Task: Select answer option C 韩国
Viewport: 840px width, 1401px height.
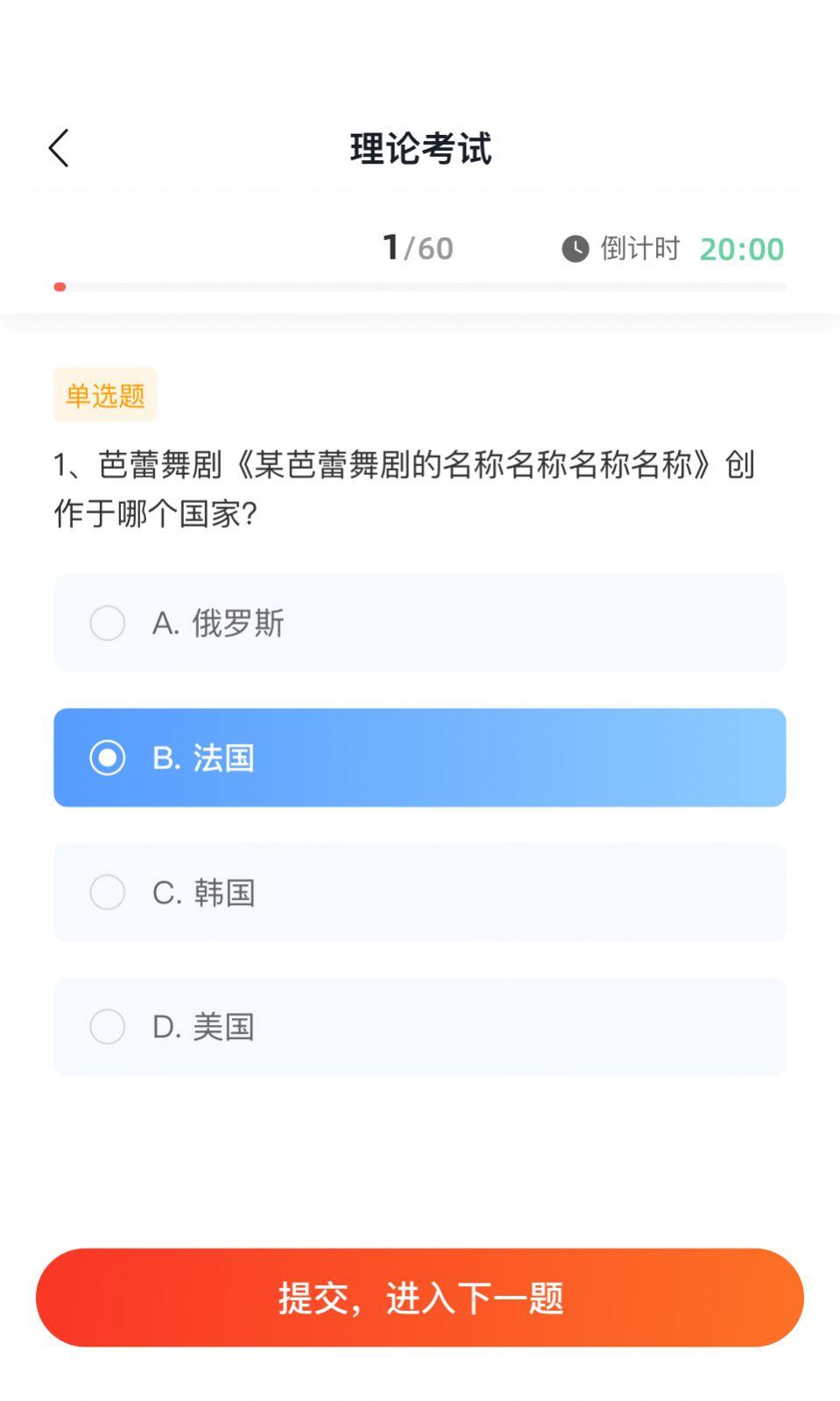Action: pyautogui.click(x=420, y=893)
